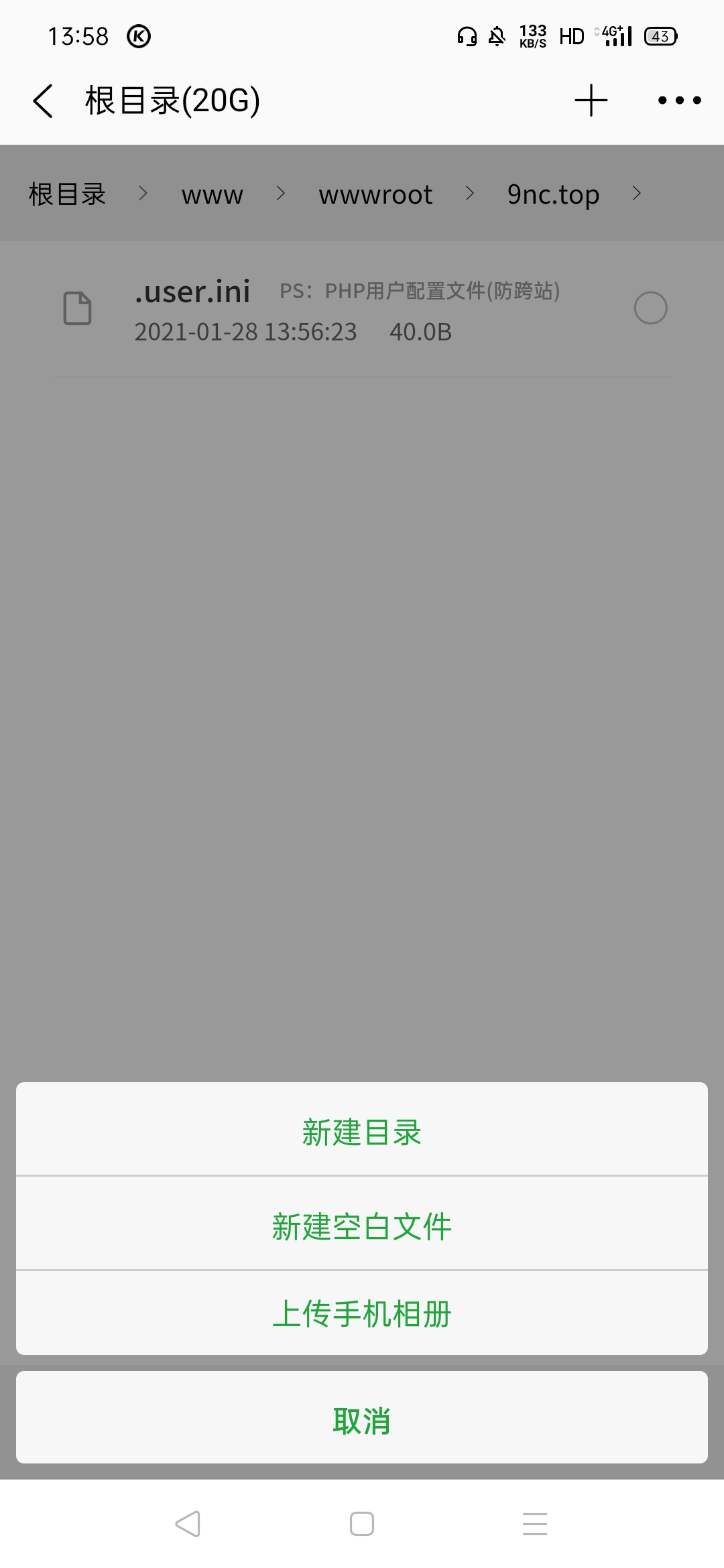Open 9nc.top in the breadcrumb path
The image size is (724, 1568).
pos(553,194)
